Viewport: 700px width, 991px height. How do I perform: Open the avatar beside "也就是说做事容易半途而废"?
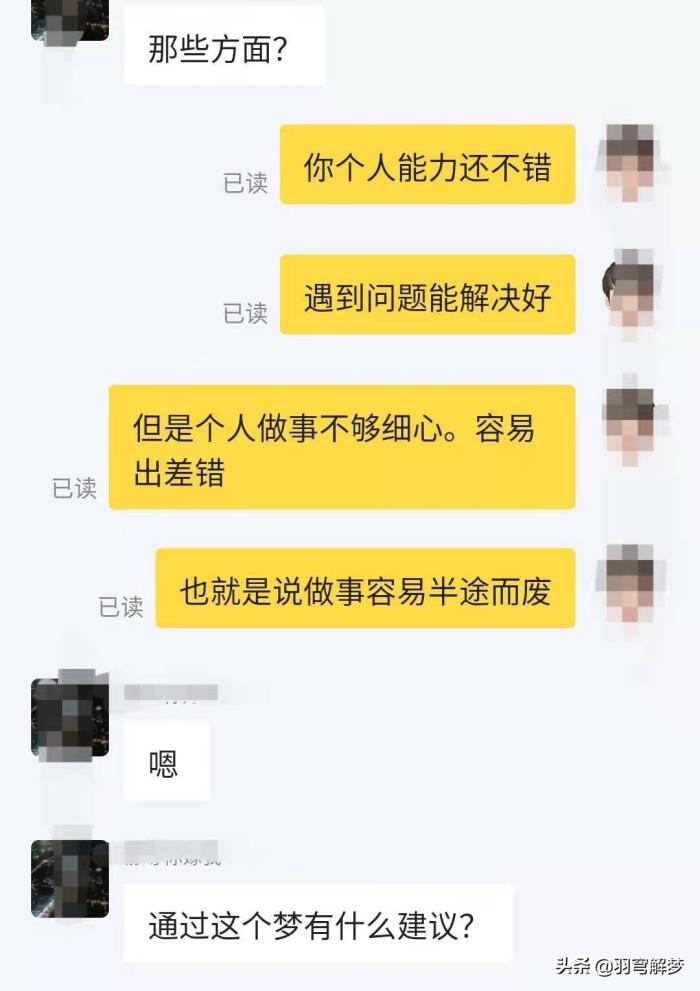click(x=630, y=585)
